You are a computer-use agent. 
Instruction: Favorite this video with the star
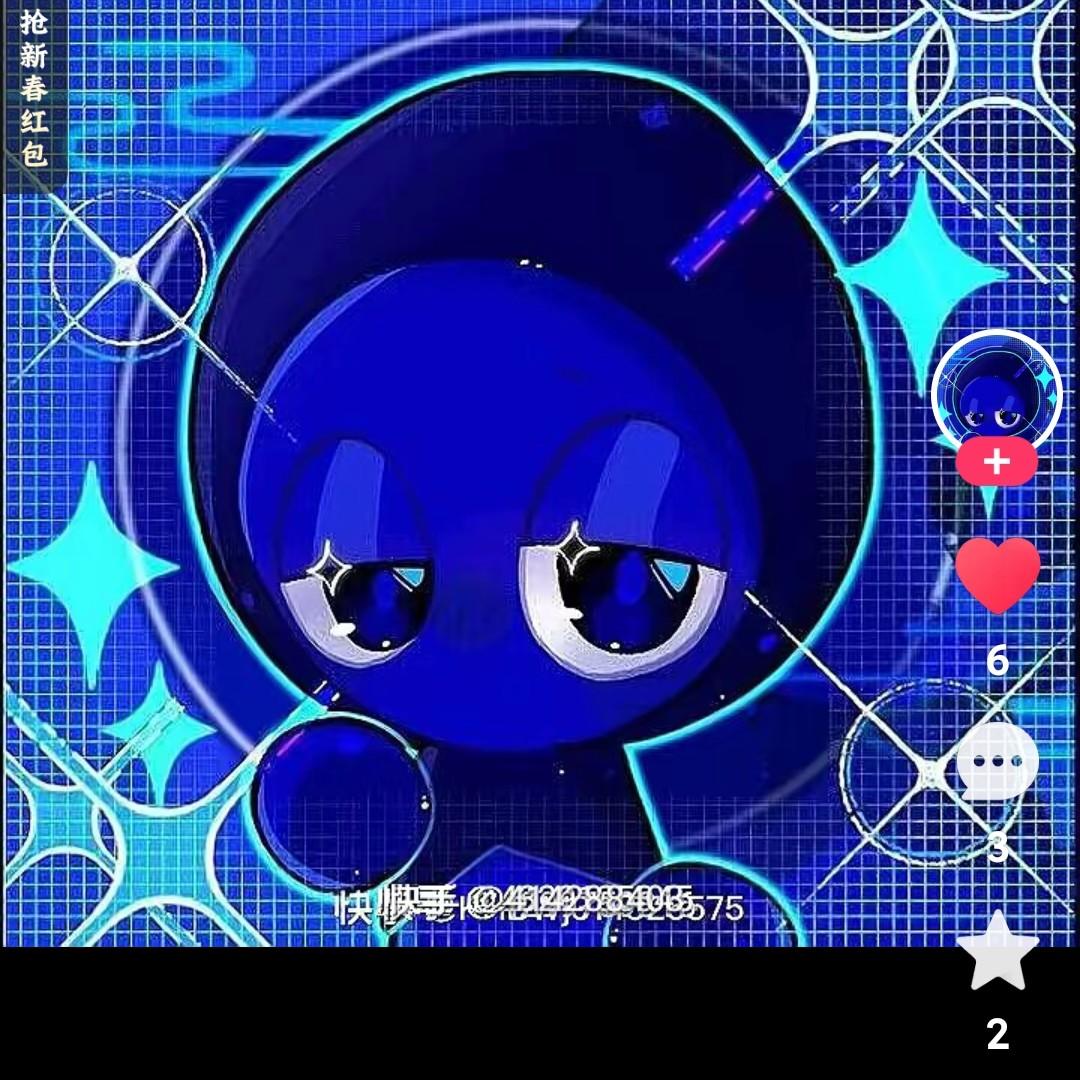point(997,951)
